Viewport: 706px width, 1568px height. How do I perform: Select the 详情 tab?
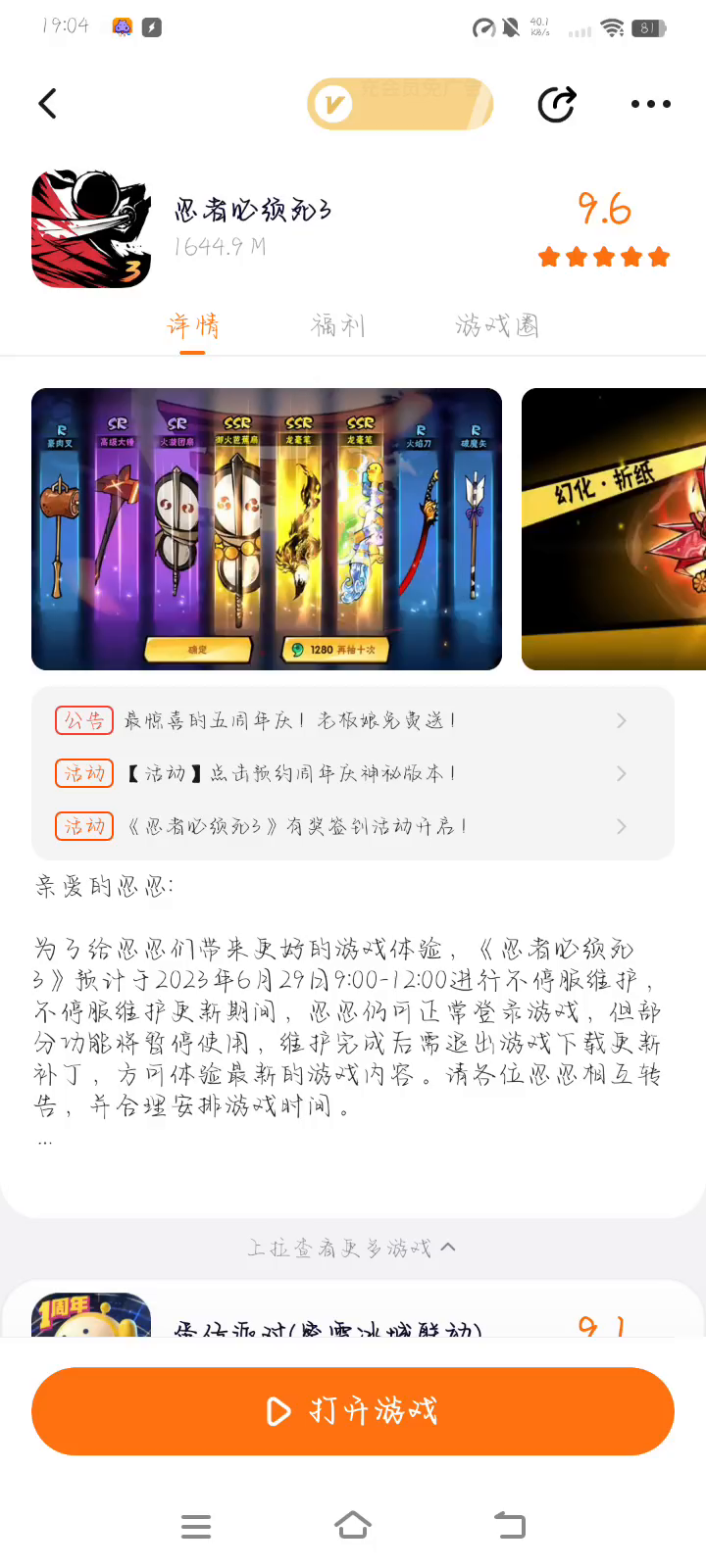pyautogui.click(x=193, y=325)
